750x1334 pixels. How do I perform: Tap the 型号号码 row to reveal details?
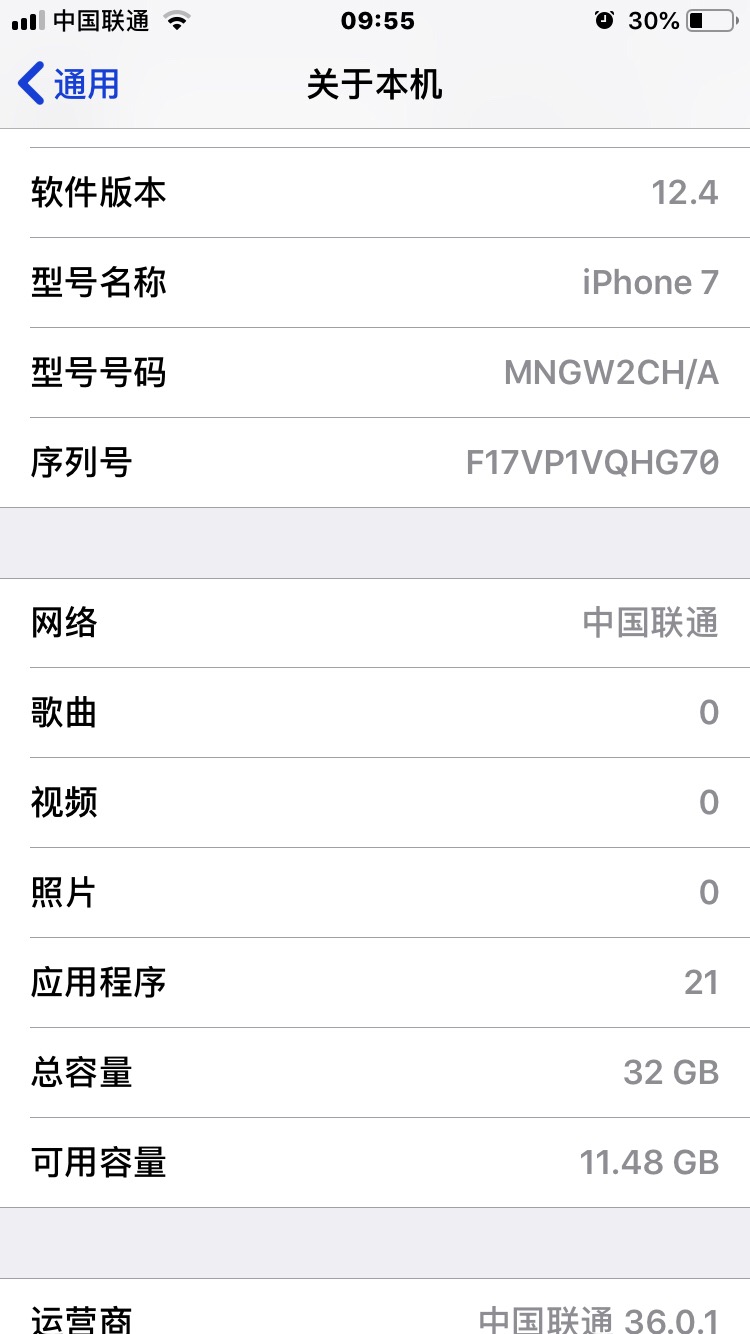pyautogui.click(x=375, y=372)
